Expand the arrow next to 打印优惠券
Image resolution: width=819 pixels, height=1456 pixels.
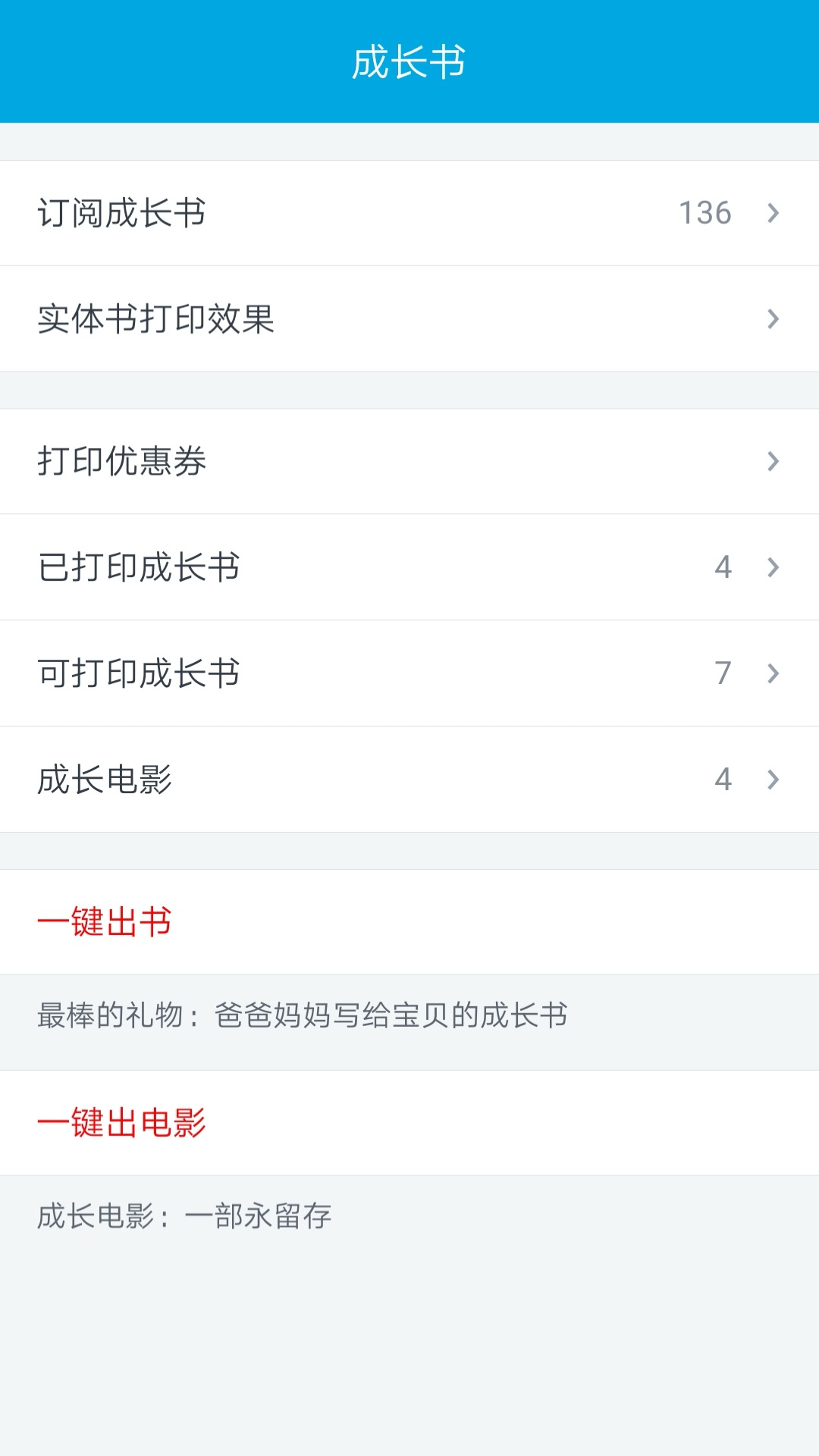773,460
